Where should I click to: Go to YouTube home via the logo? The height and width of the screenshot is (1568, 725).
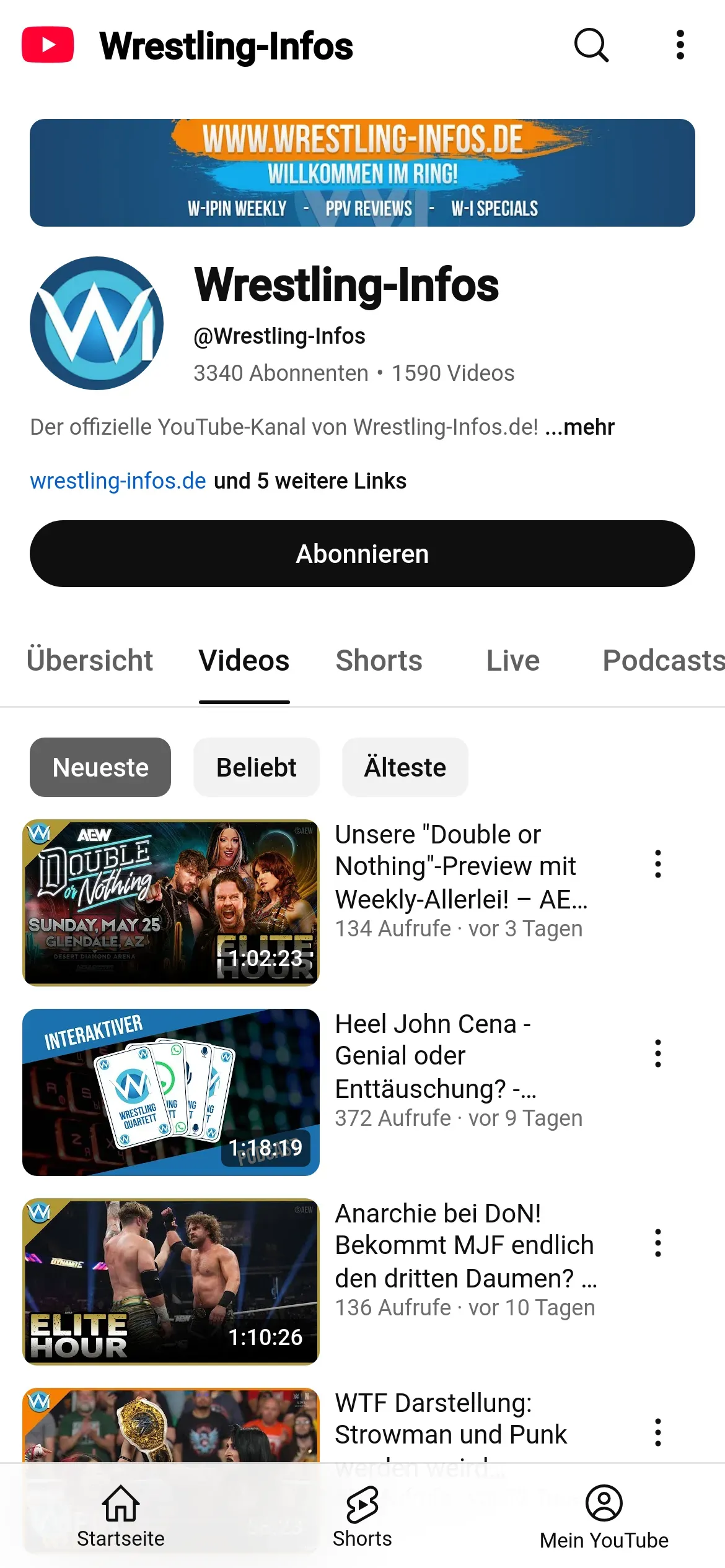[48, 45]
